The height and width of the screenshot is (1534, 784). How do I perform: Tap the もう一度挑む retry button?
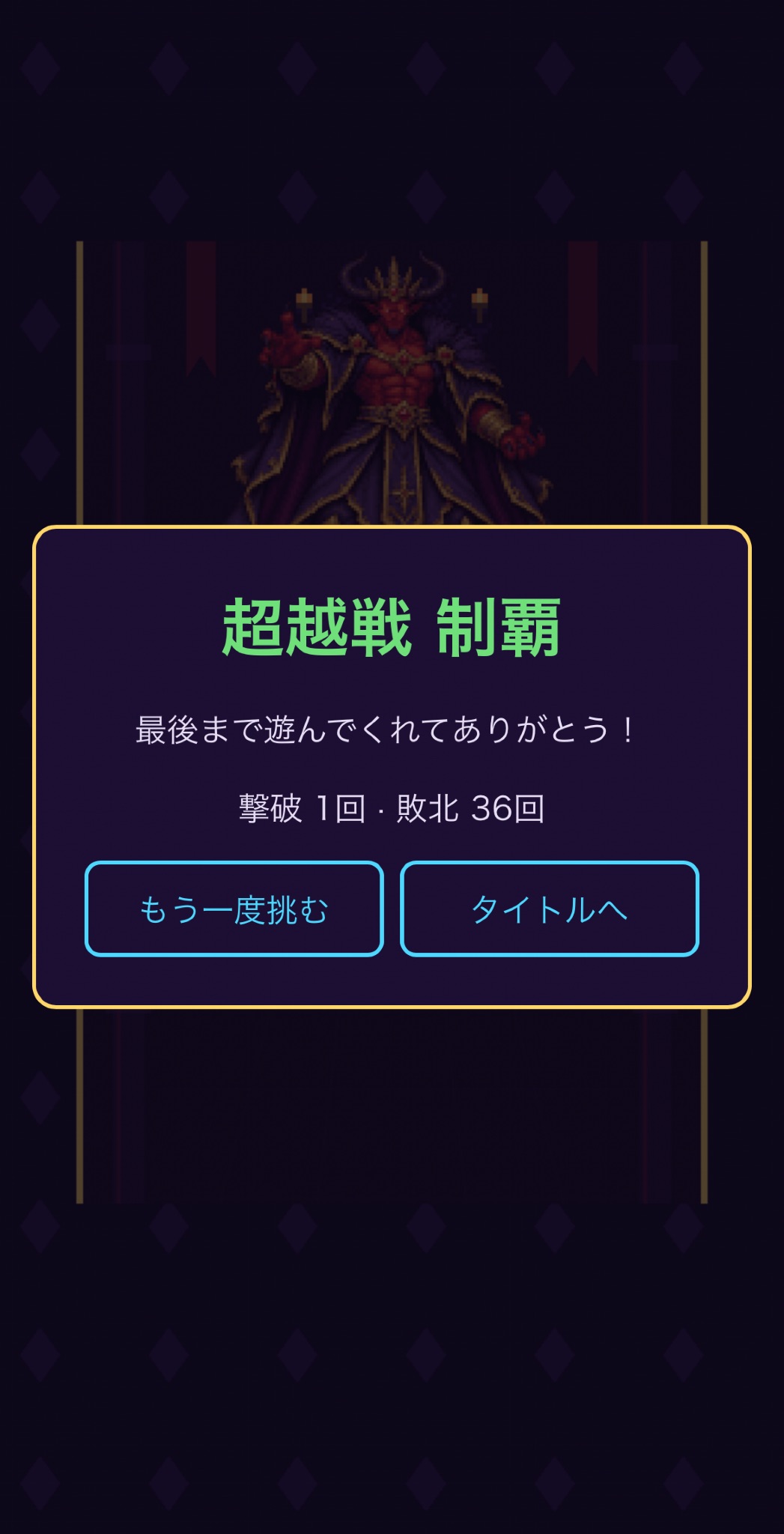234,909
